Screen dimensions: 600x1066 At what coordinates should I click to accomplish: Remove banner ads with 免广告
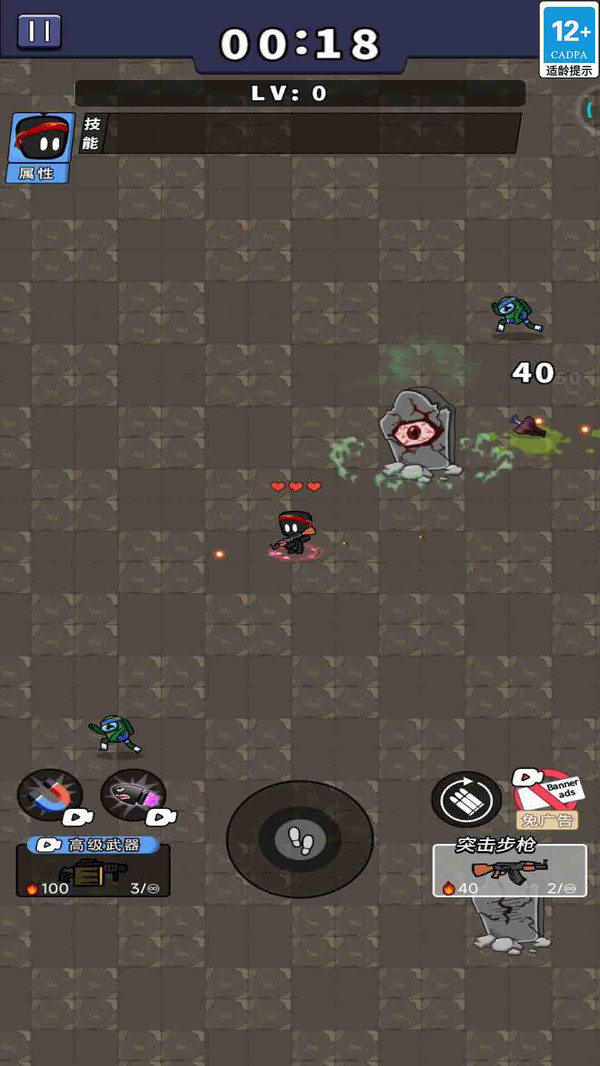pyautogui.click(x=546, y=799)
